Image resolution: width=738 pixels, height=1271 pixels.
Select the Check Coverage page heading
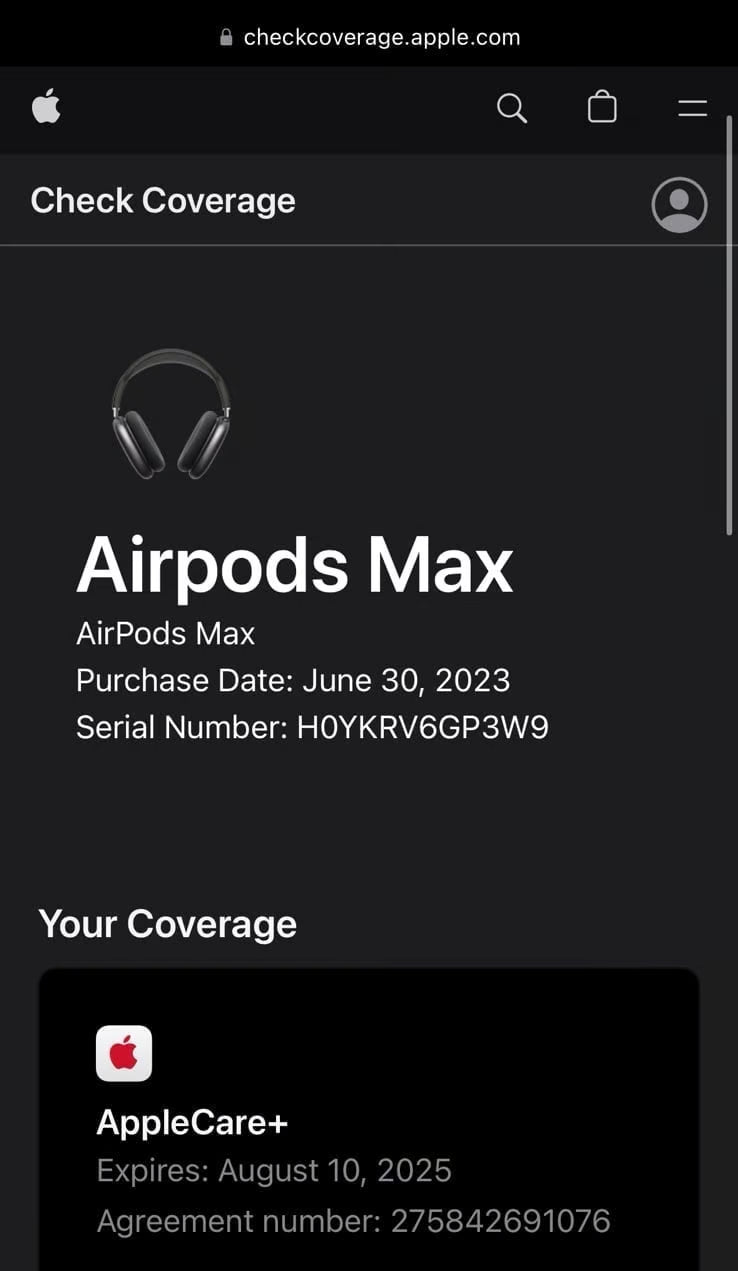pyautogui.click(x=163, y=200)
